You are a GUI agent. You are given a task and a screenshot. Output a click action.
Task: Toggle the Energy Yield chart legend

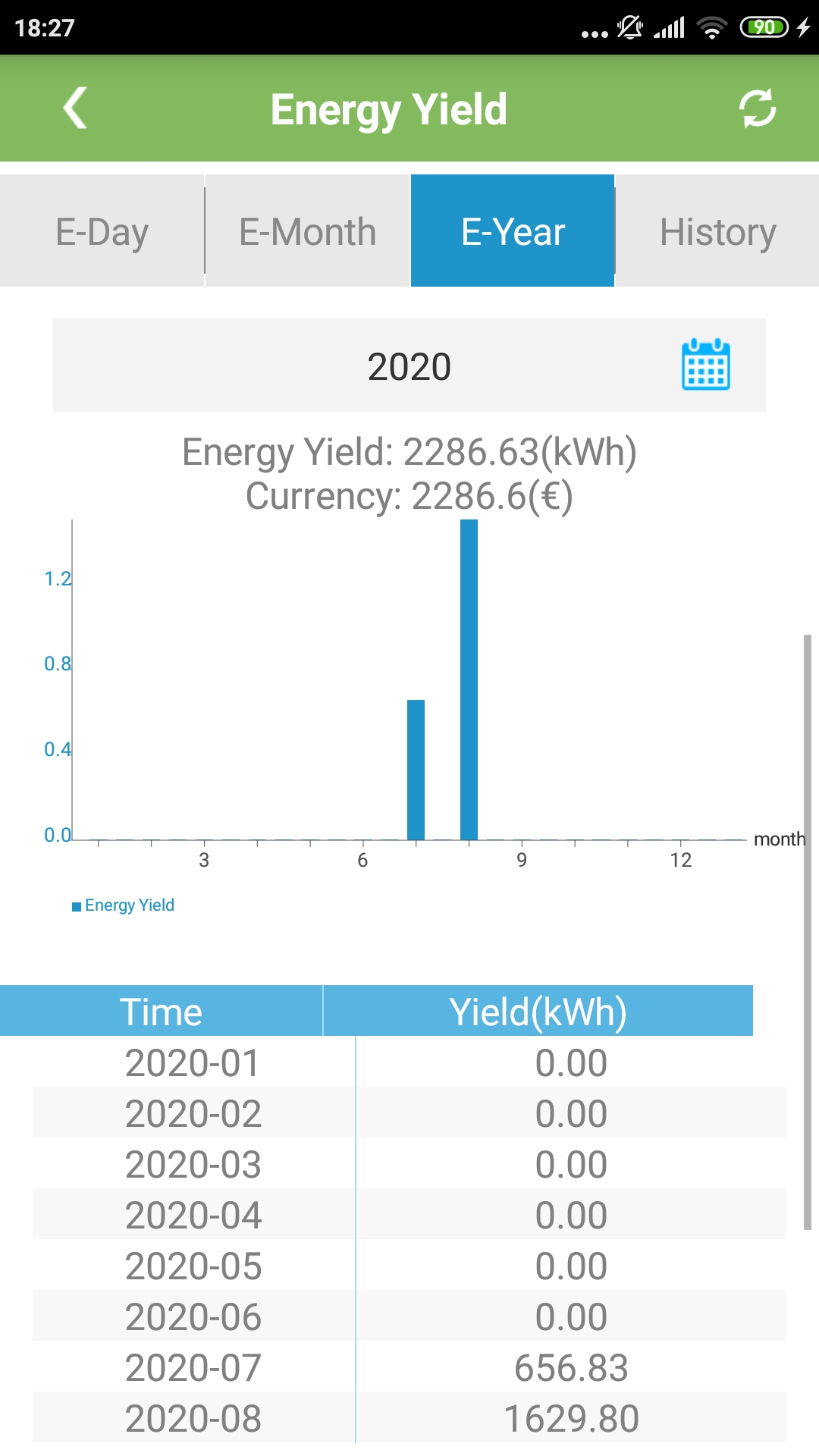click(123, 905)
